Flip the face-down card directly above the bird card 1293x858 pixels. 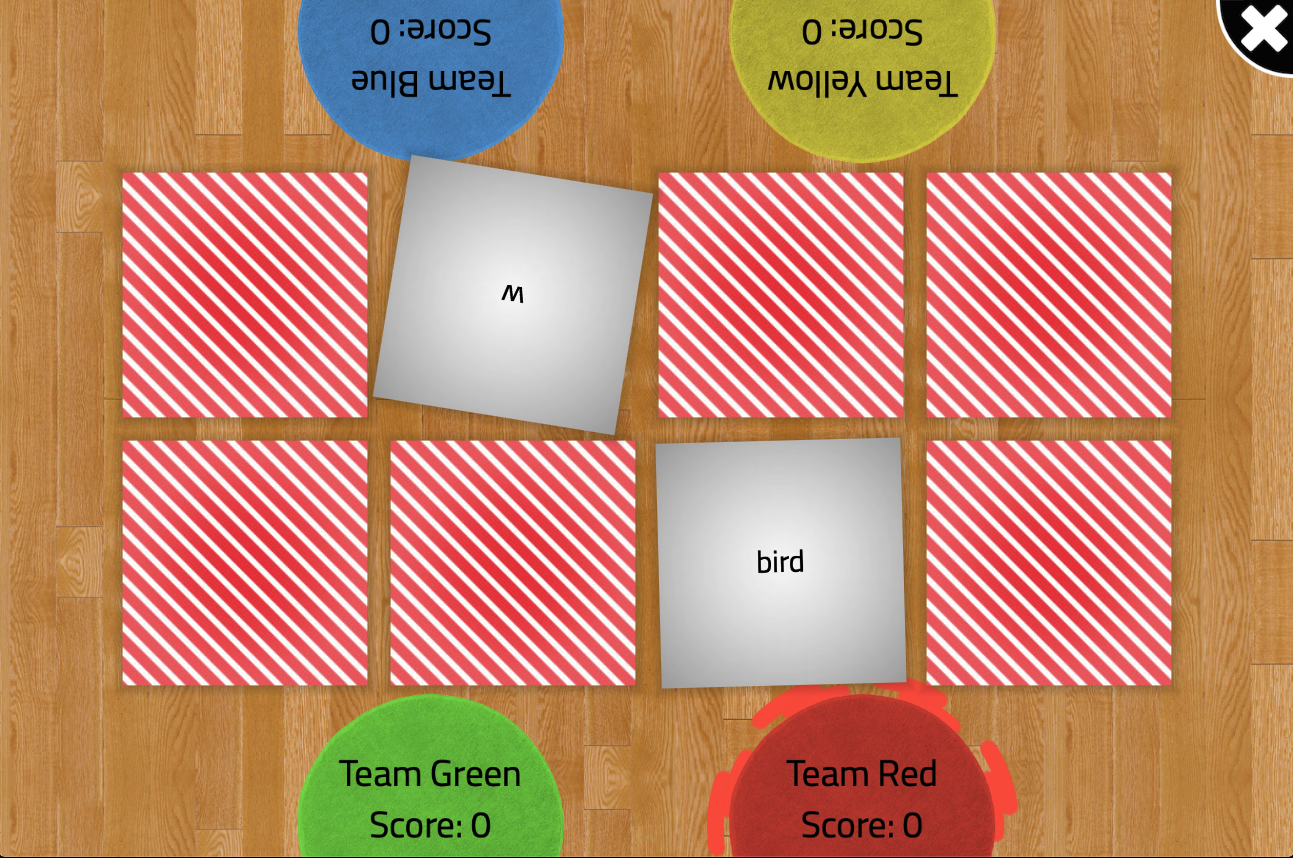click(781, 295)
